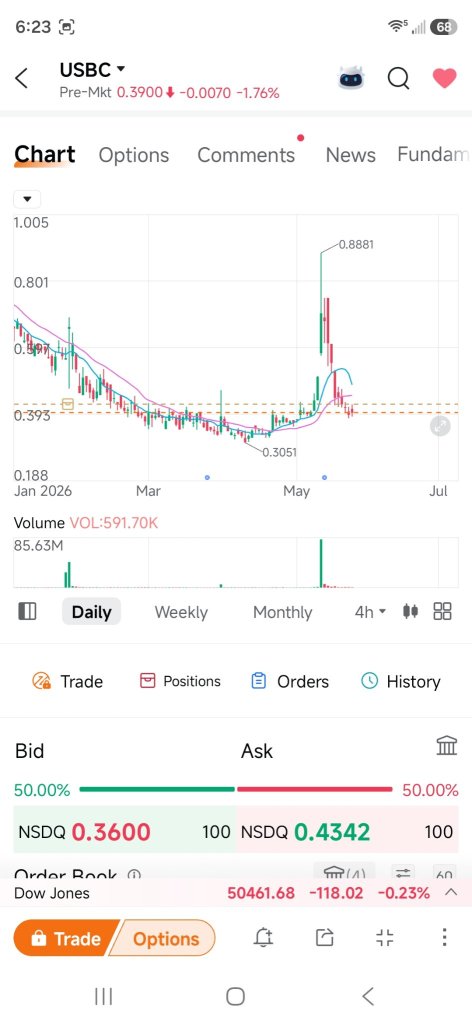472x1024 pixels.
Task: Switch to the Options tab
Action: coord(134,155)
